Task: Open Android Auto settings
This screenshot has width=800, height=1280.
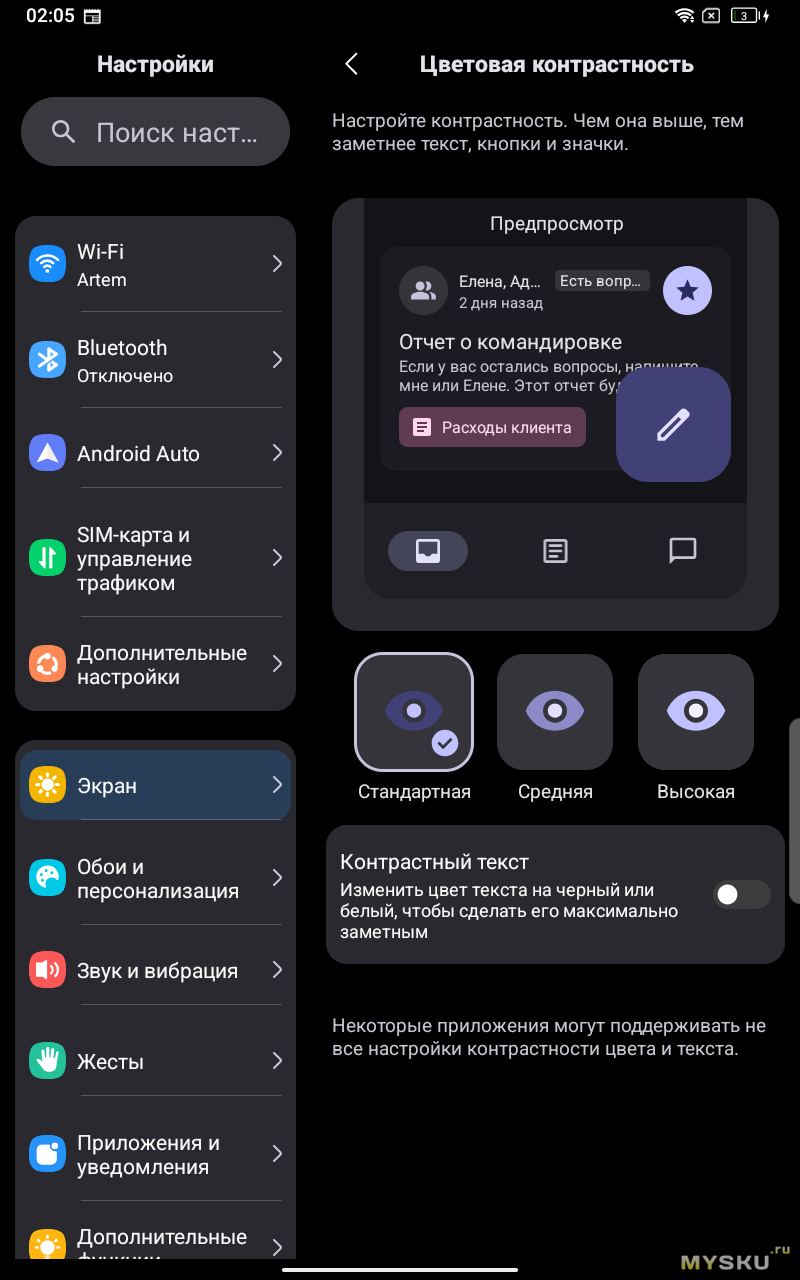Action: (x=155, y=453)
